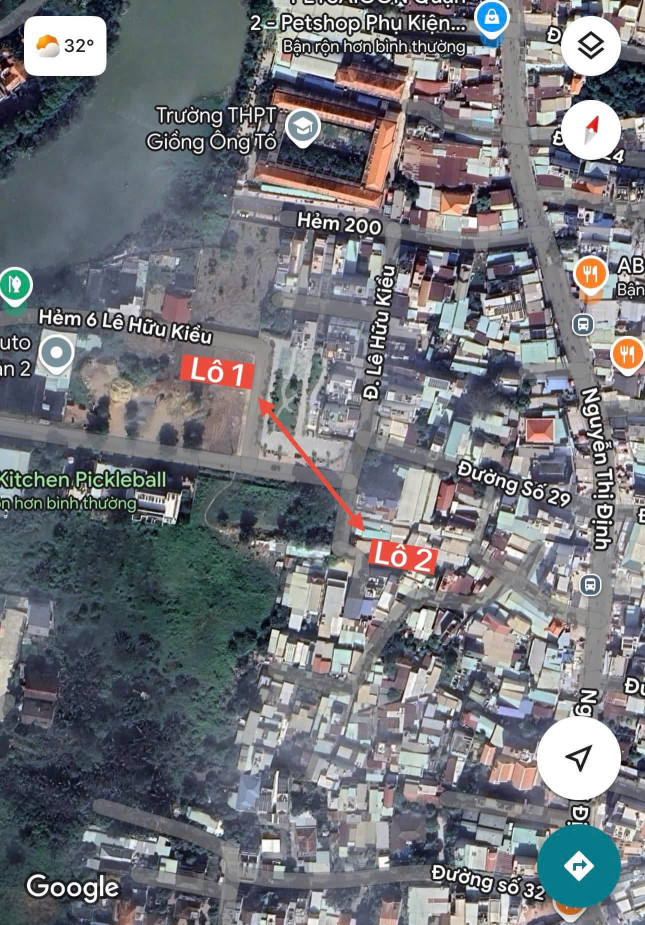645x925 pixels.
Task: Open directions with the teal button
Action: coord(578,866)
